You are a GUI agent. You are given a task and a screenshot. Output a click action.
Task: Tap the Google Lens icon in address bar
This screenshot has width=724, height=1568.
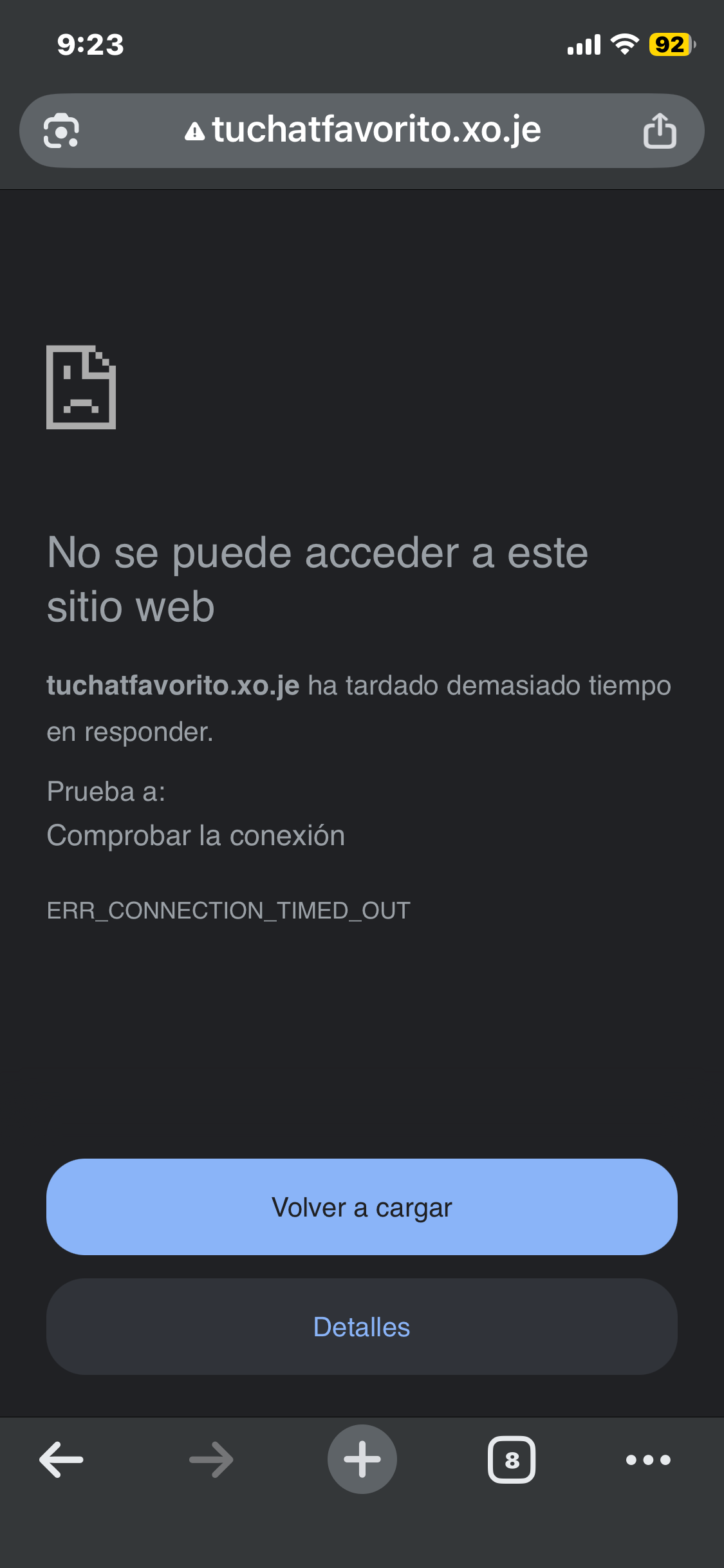pyautogui.click(x=61, y=131)
